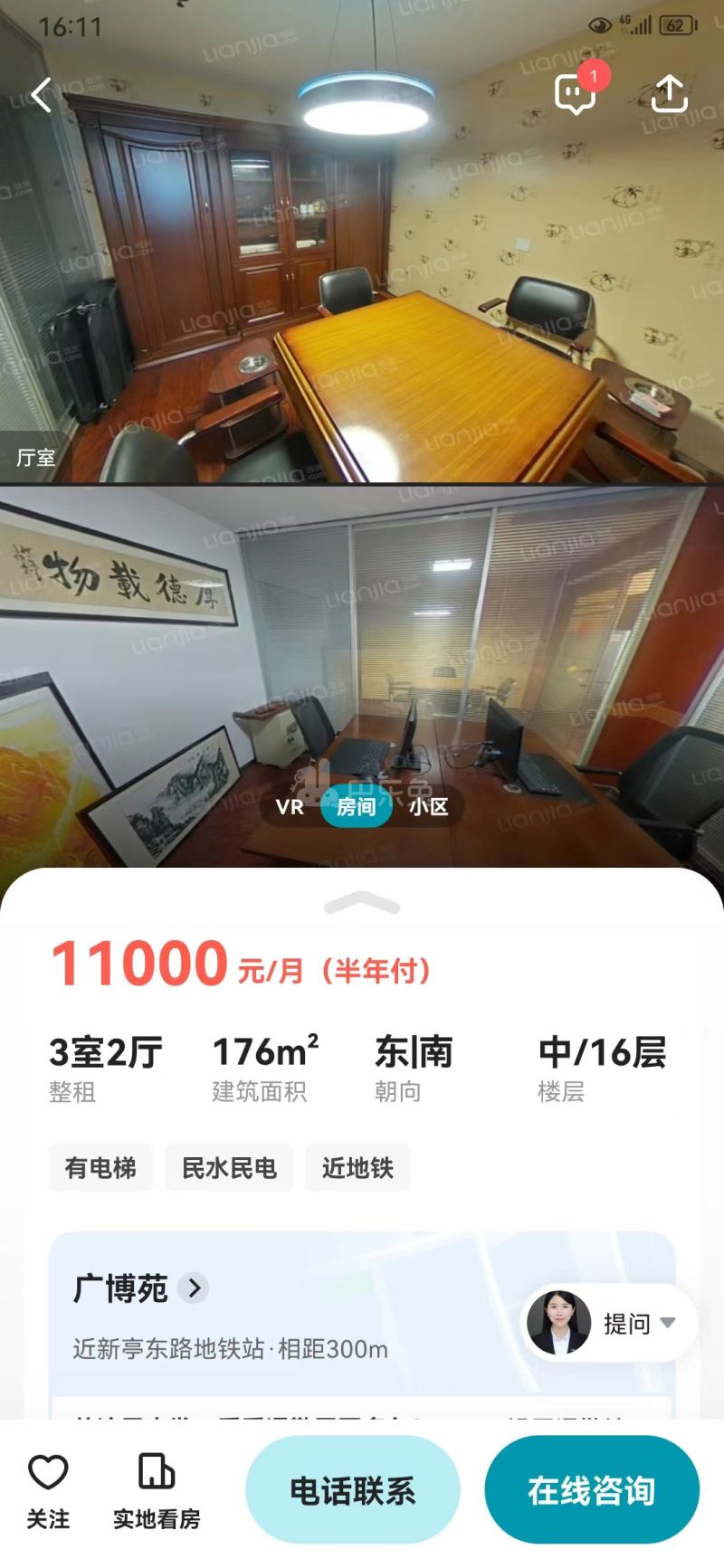The width and height of the screenshot is (724, 1568).
Task: Expand the 提问 dropdown arrow
Action: click(668, 1323)
